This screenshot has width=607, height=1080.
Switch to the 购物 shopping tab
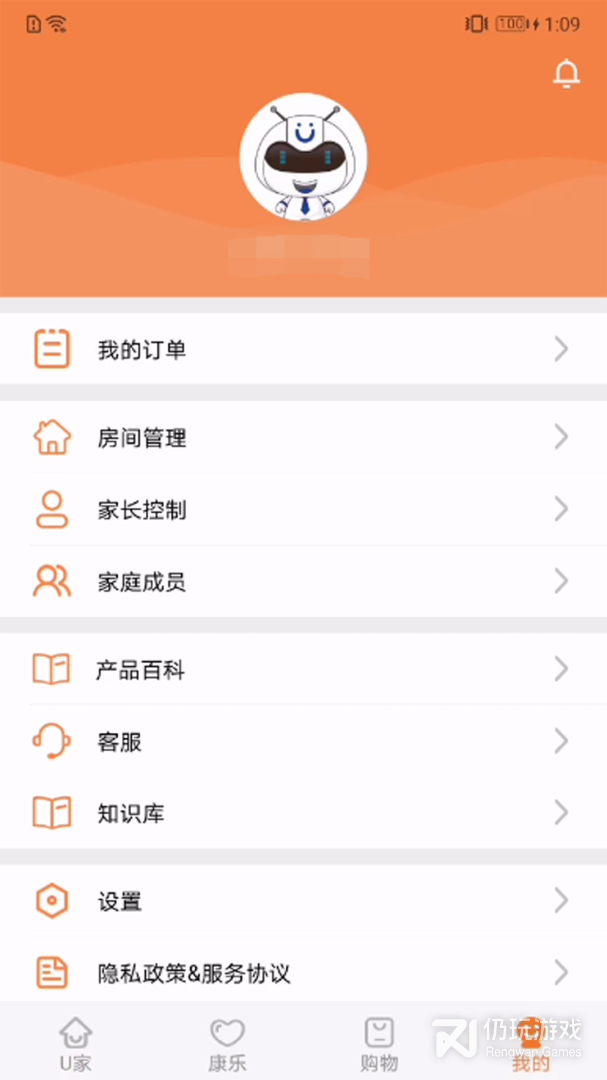tap(379, 1044)
